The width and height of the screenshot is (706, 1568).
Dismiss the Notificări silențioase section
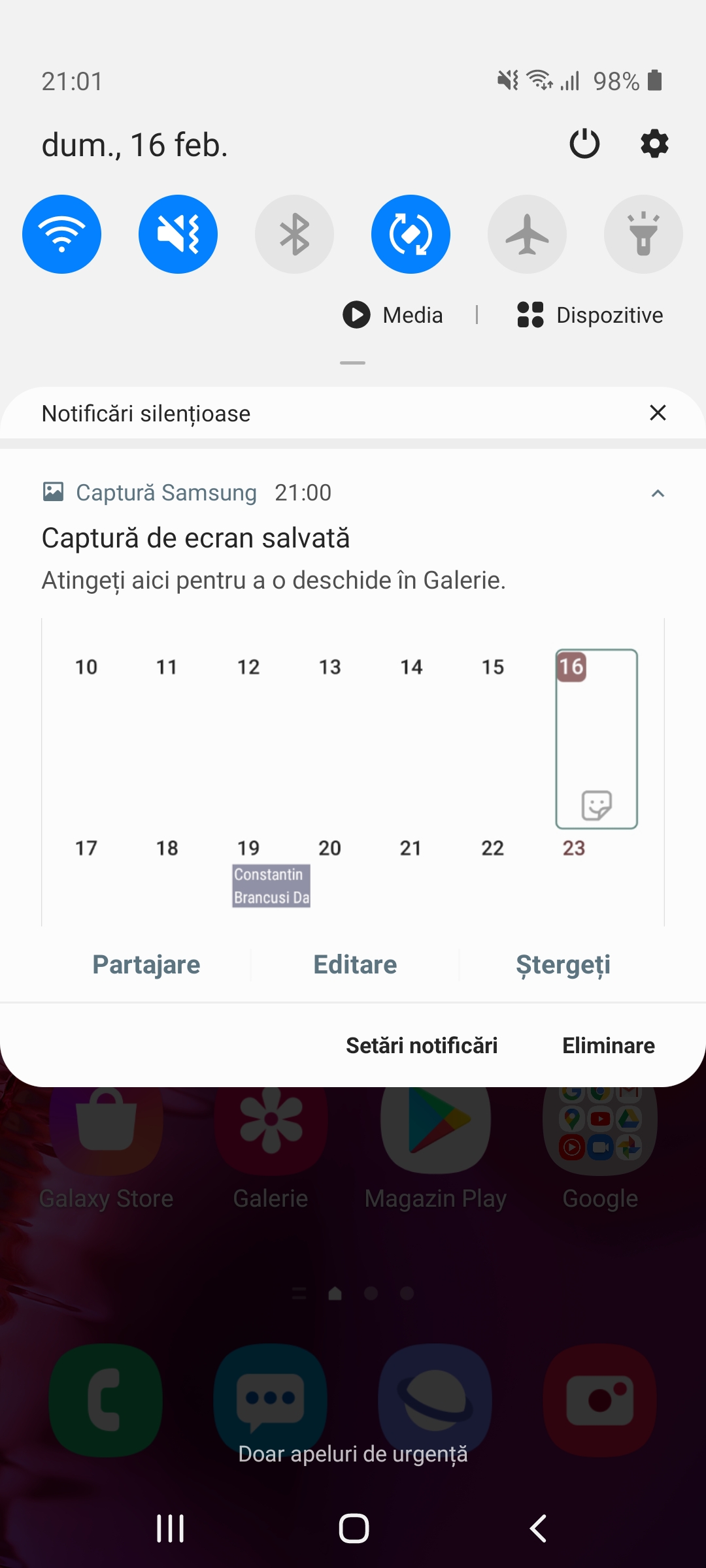point(658,413)
